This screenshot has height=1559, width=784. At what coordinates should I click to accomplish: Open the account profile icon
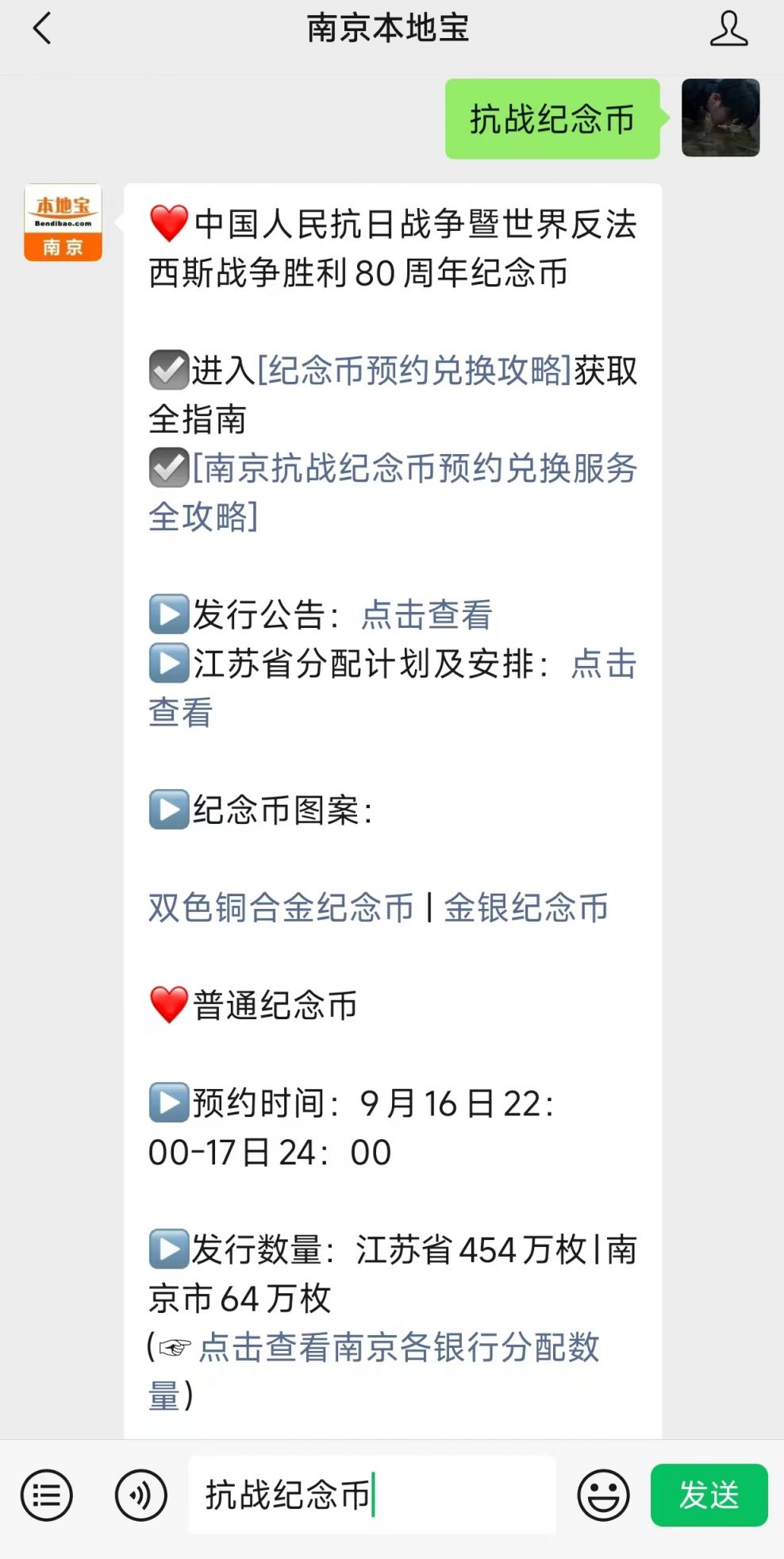728,29
